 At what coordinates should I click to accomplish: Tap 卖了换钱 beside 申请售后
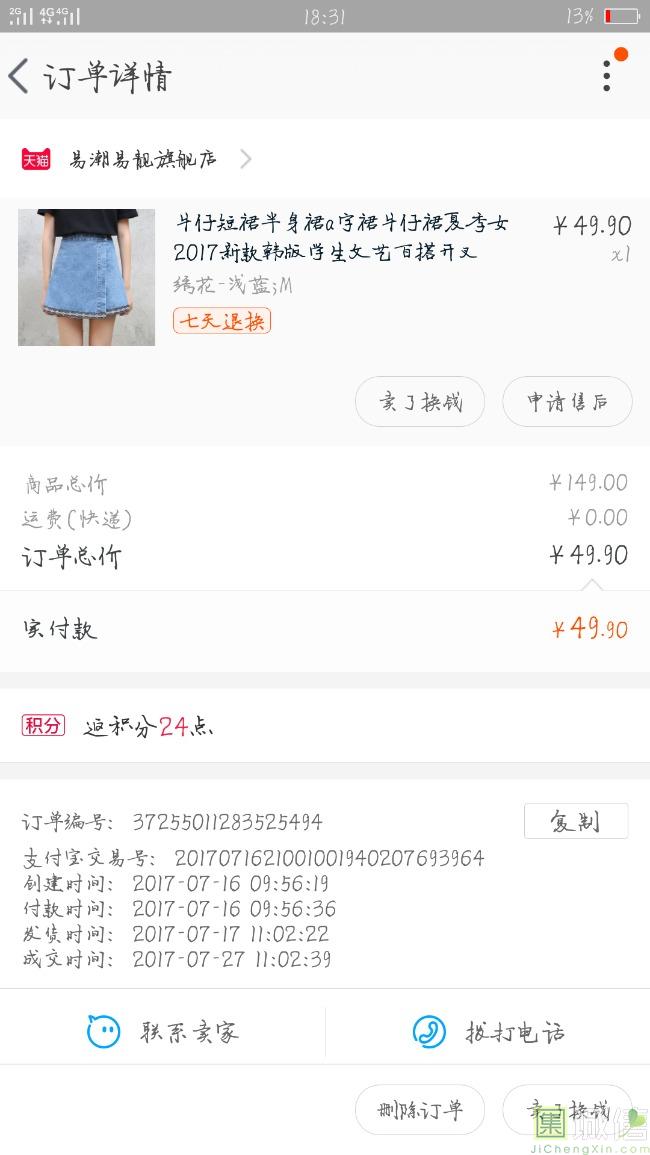click(x=420, y=402)
